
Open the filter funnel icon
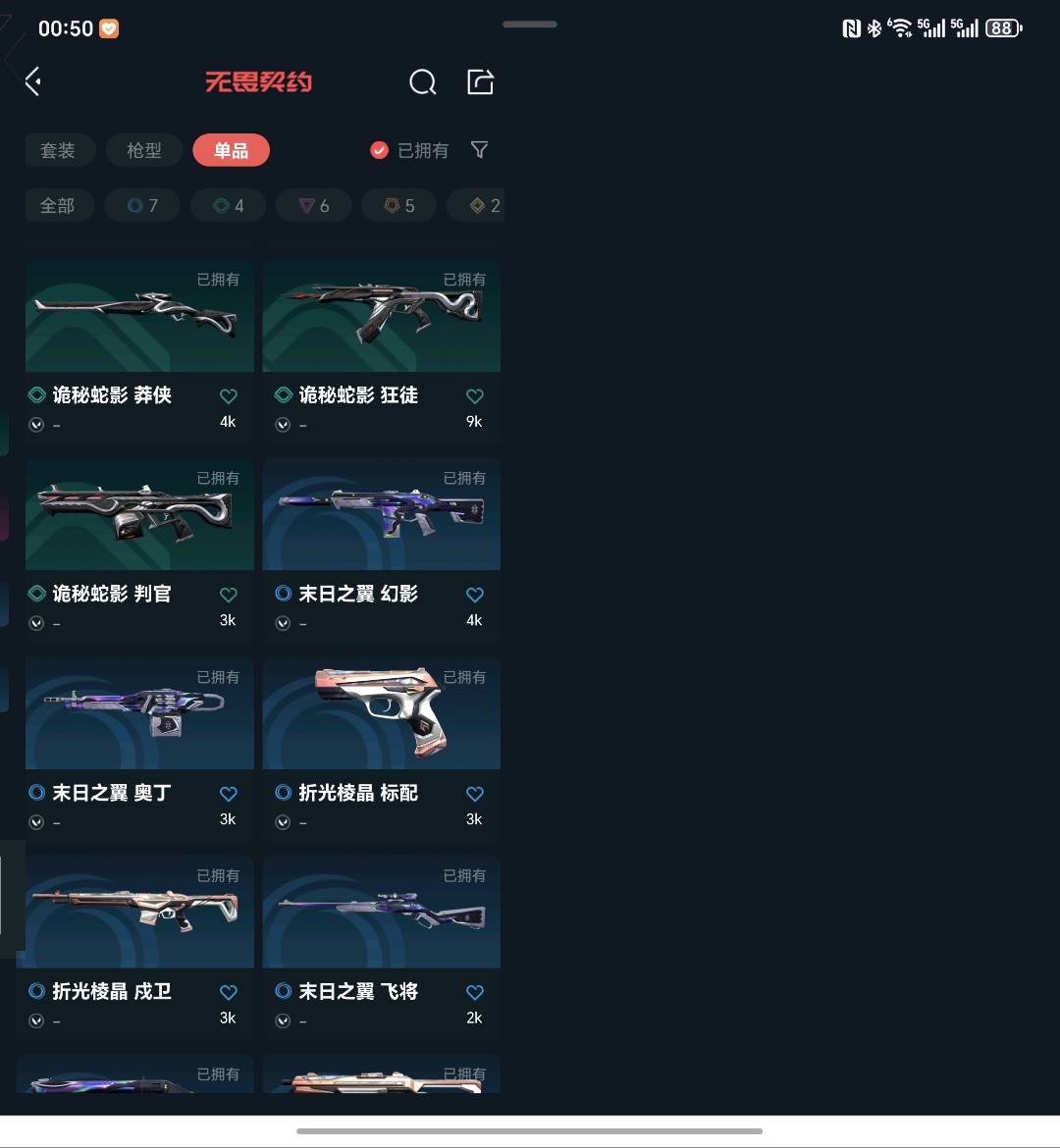[x=479, y=150]
